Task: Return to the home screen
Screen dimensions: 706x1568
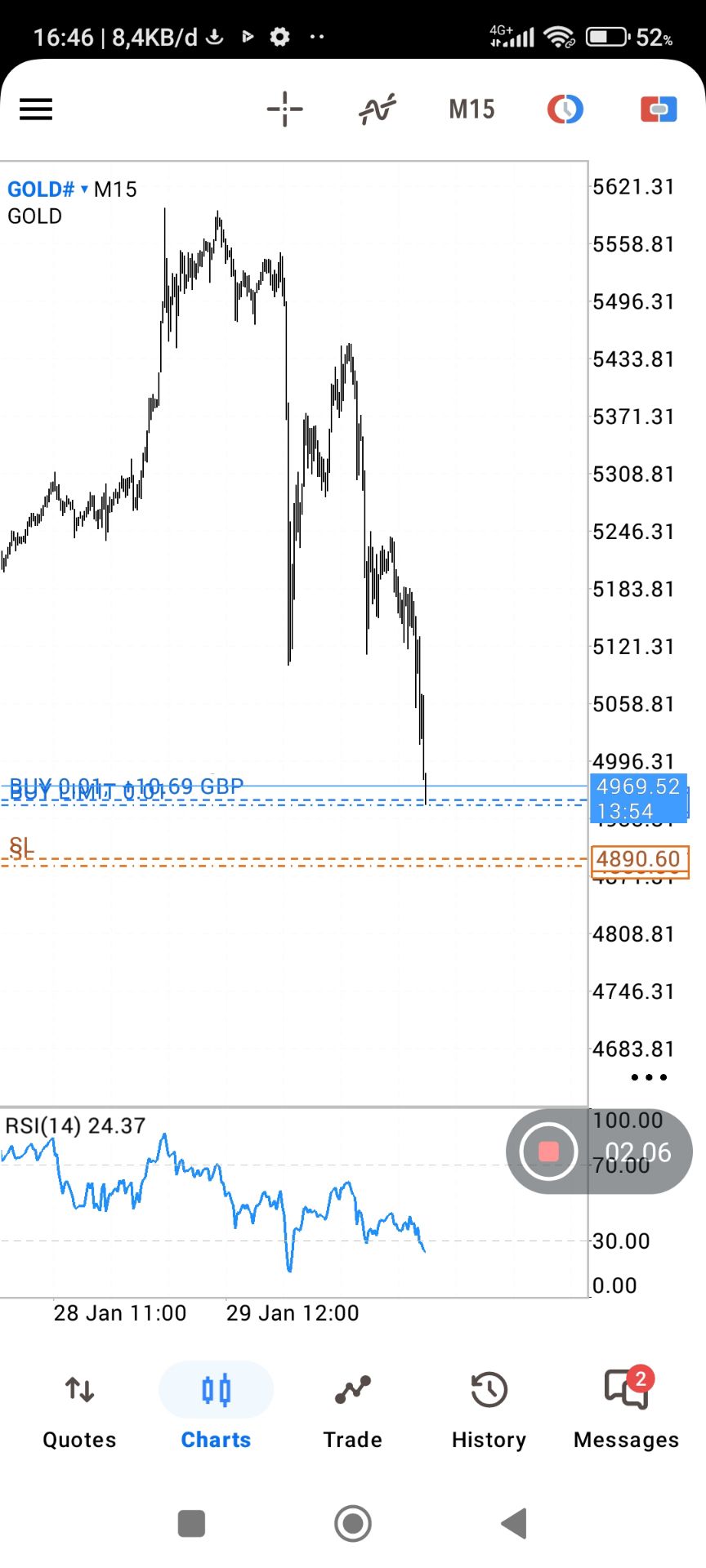Action: click(353, 1524)
